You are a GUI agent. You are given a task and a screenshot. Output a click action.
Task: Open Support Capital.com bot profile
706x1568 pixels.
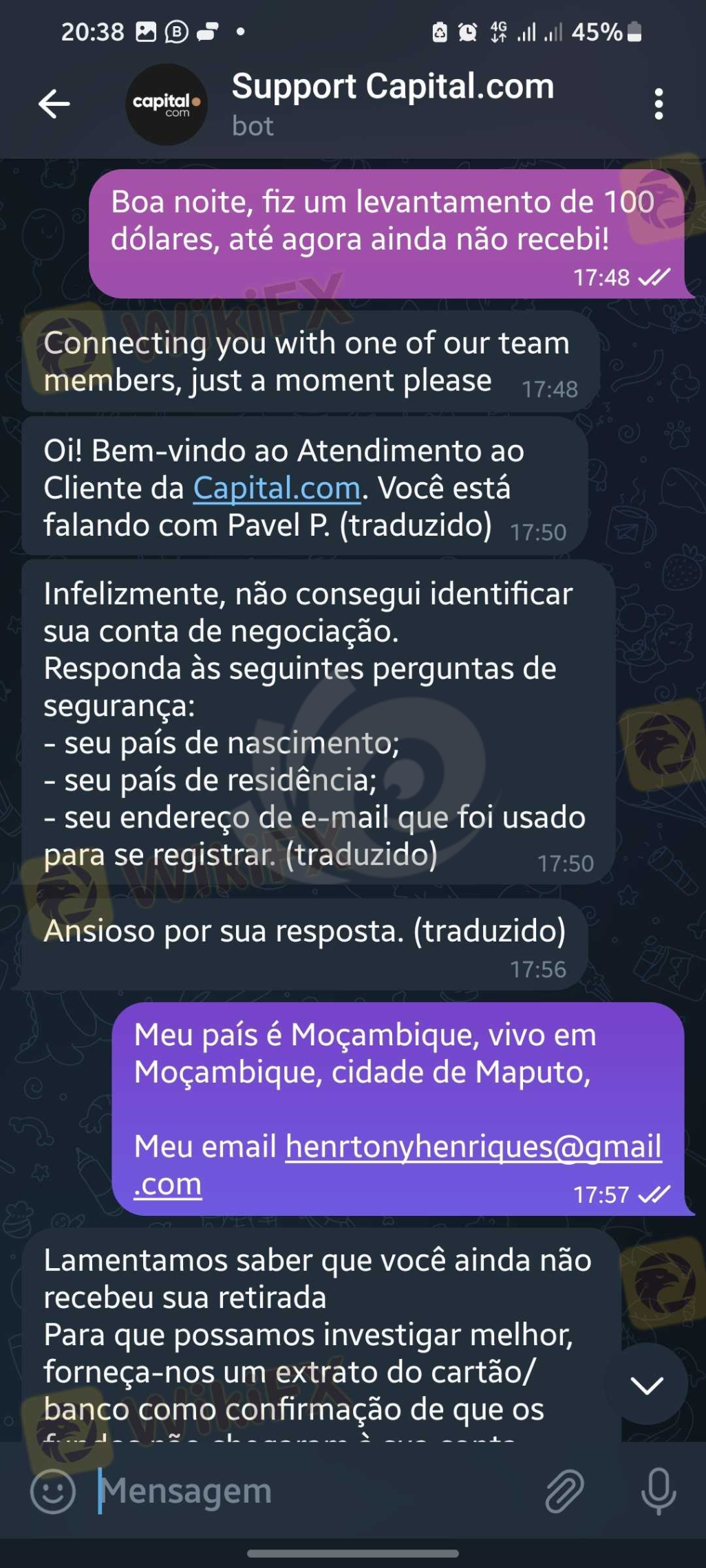pos(392,103)
